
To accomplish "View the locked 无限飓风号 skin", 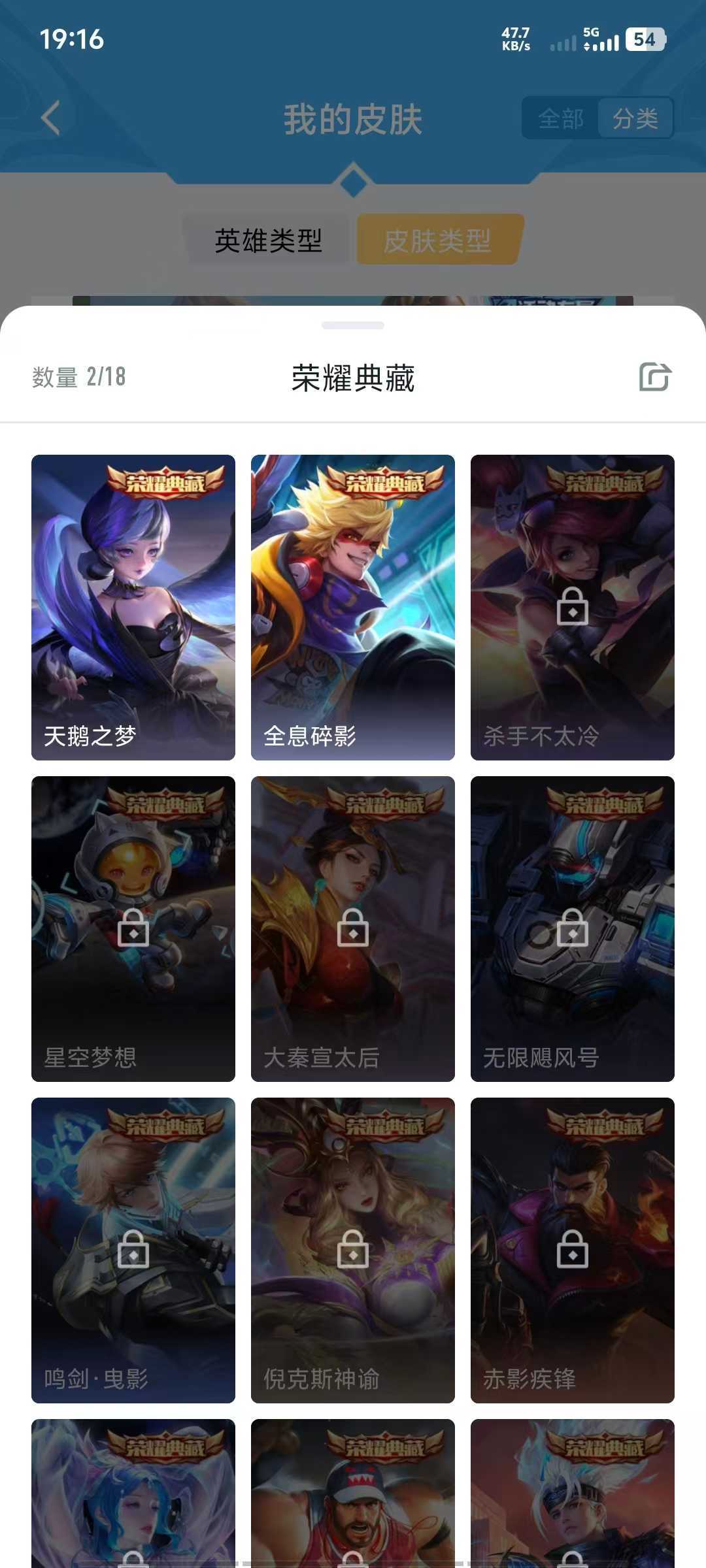I will pyautogui.click(x=573, y=929).
